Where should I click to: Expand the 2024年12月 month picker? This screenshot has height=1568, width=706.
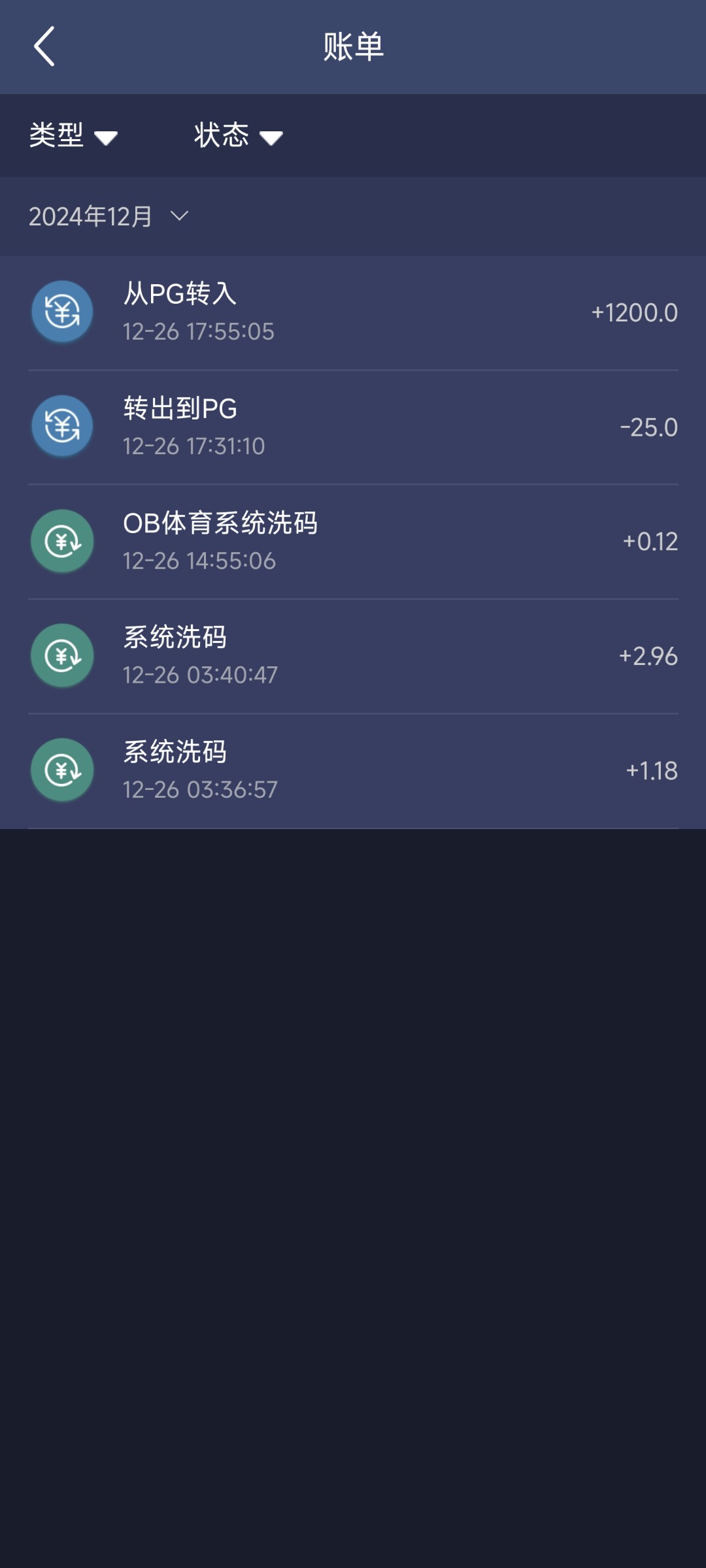click(x=109, y=216)
